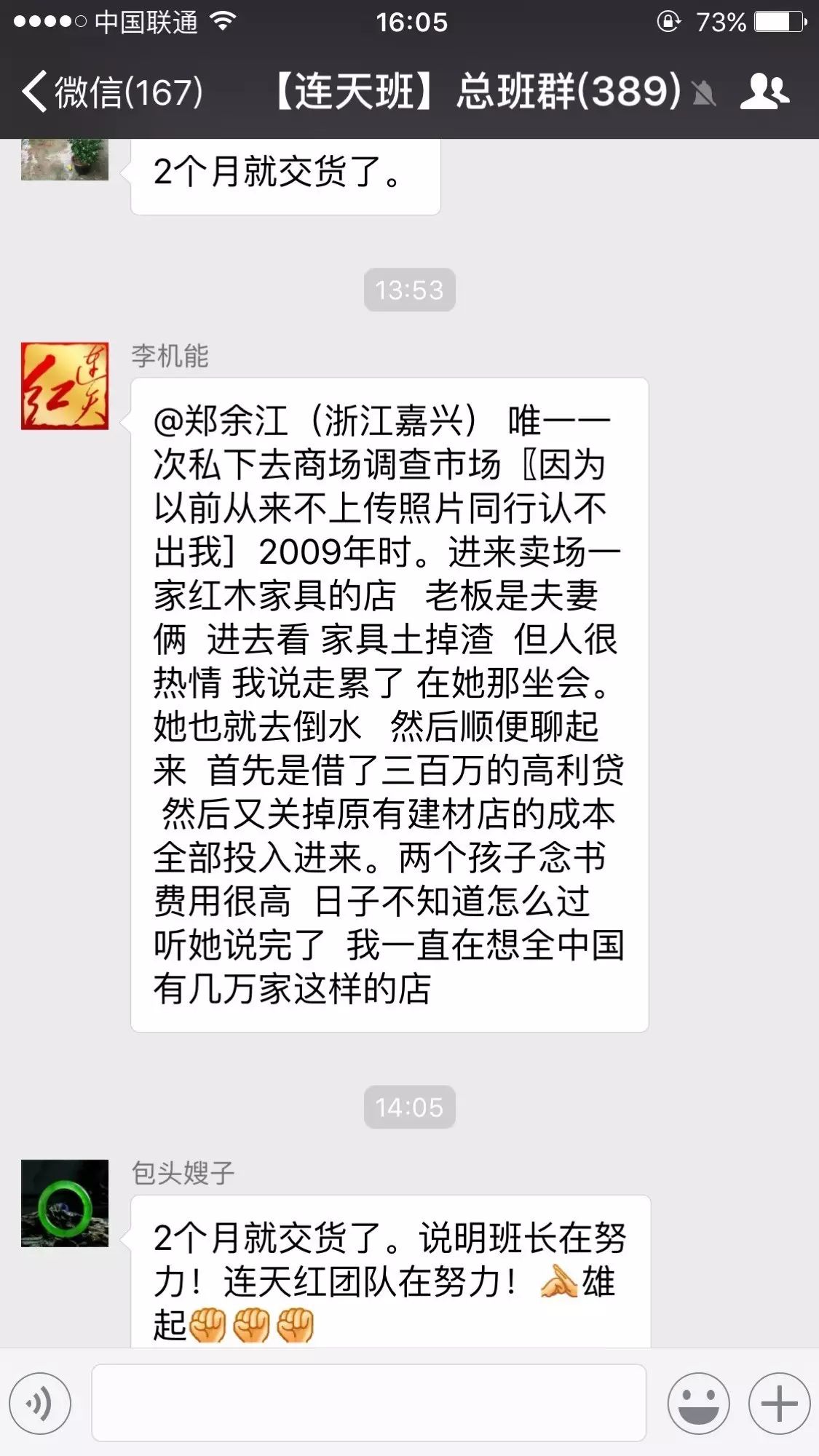Open the group members info icon
This screenshot has height=1456, width=819.
[x=764, y=92]
